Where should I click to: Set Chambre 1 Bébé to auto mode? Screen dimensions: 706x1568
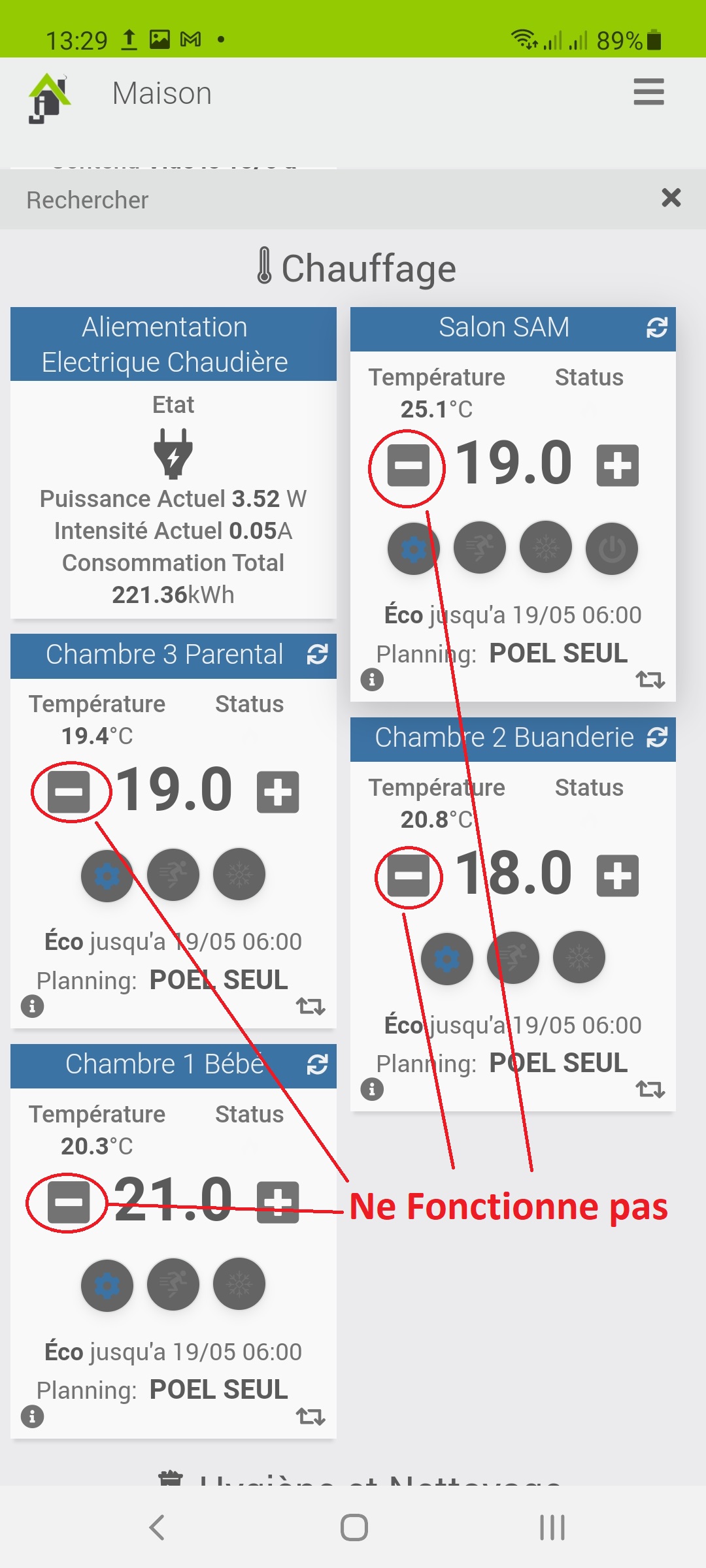[x=107, y=1285]
